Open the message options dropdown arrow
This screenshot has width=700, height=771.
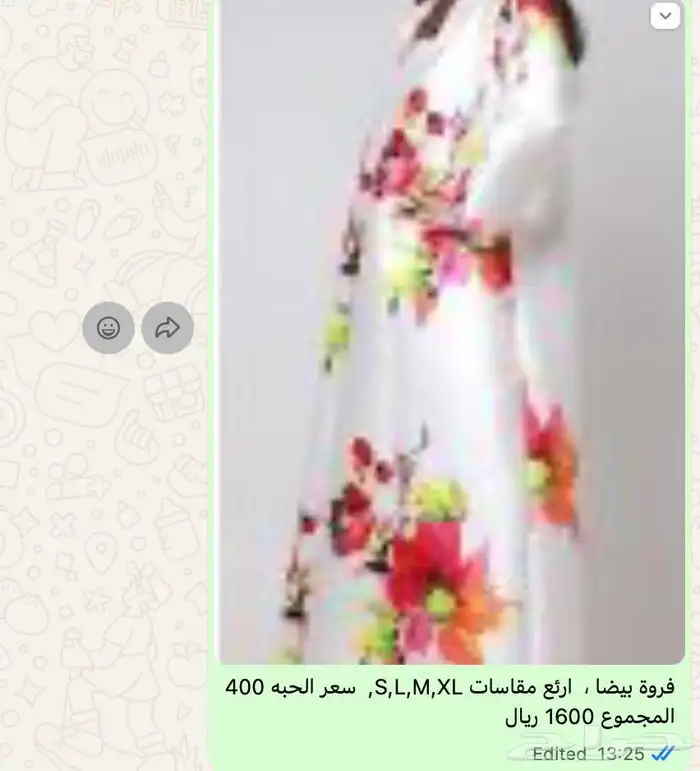point(665,16)
